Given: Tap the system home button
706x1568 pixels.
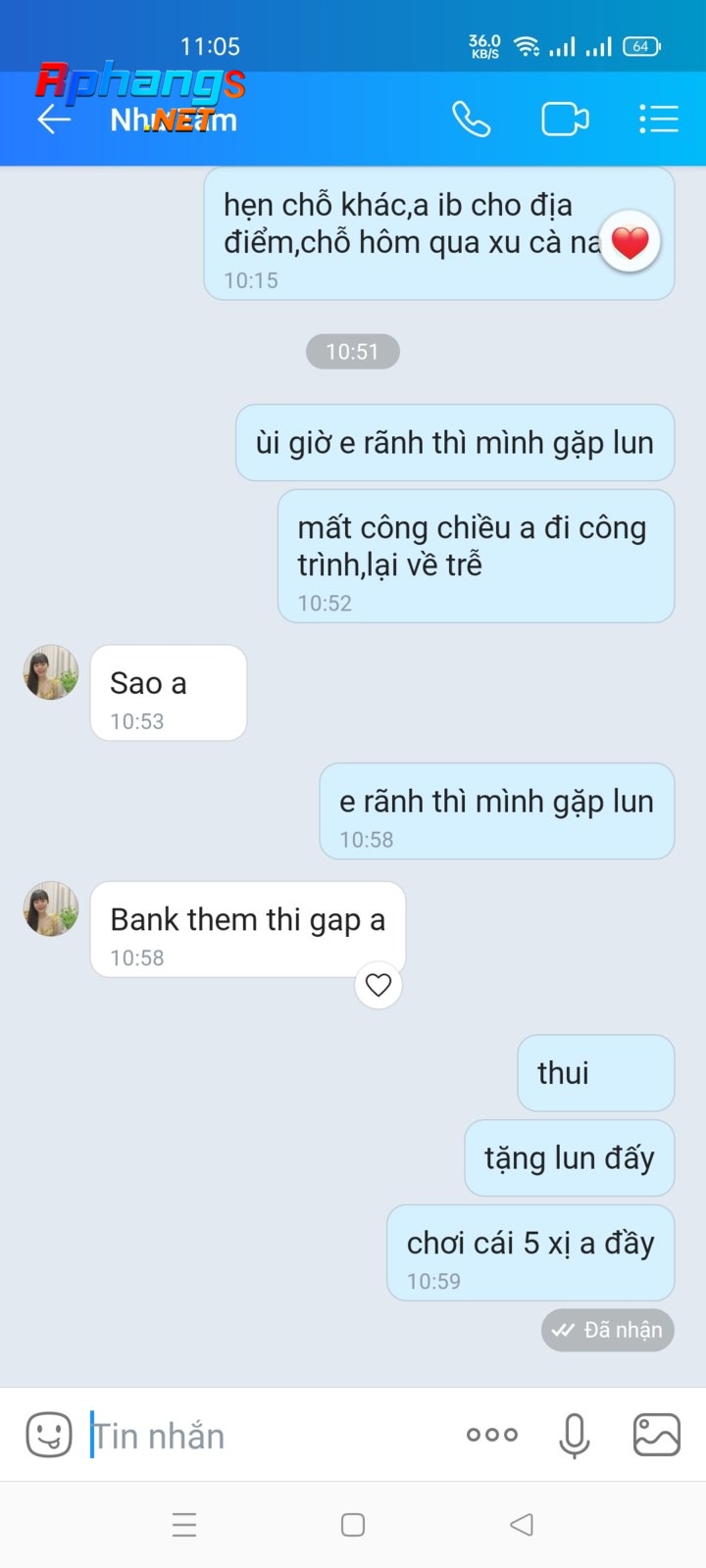Looking at the screenshot, I should pyautogui.click(x=353, y=1525).
